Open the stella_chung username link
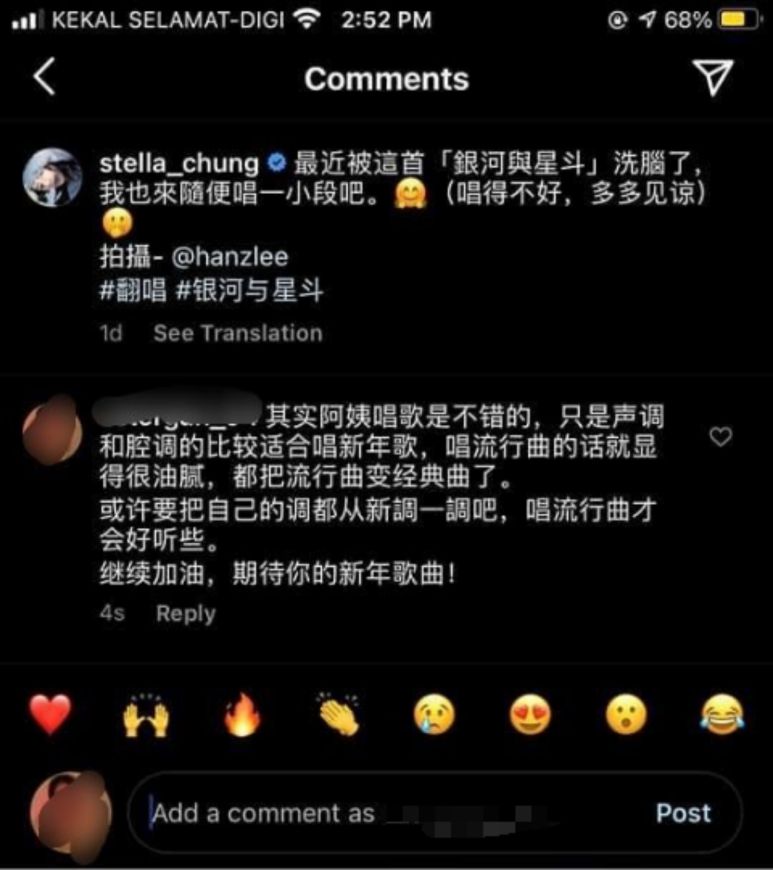 179,163
